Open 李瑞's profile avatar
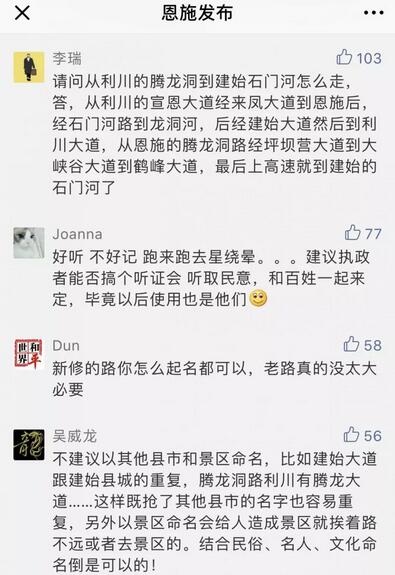 [x=29, y=67]
